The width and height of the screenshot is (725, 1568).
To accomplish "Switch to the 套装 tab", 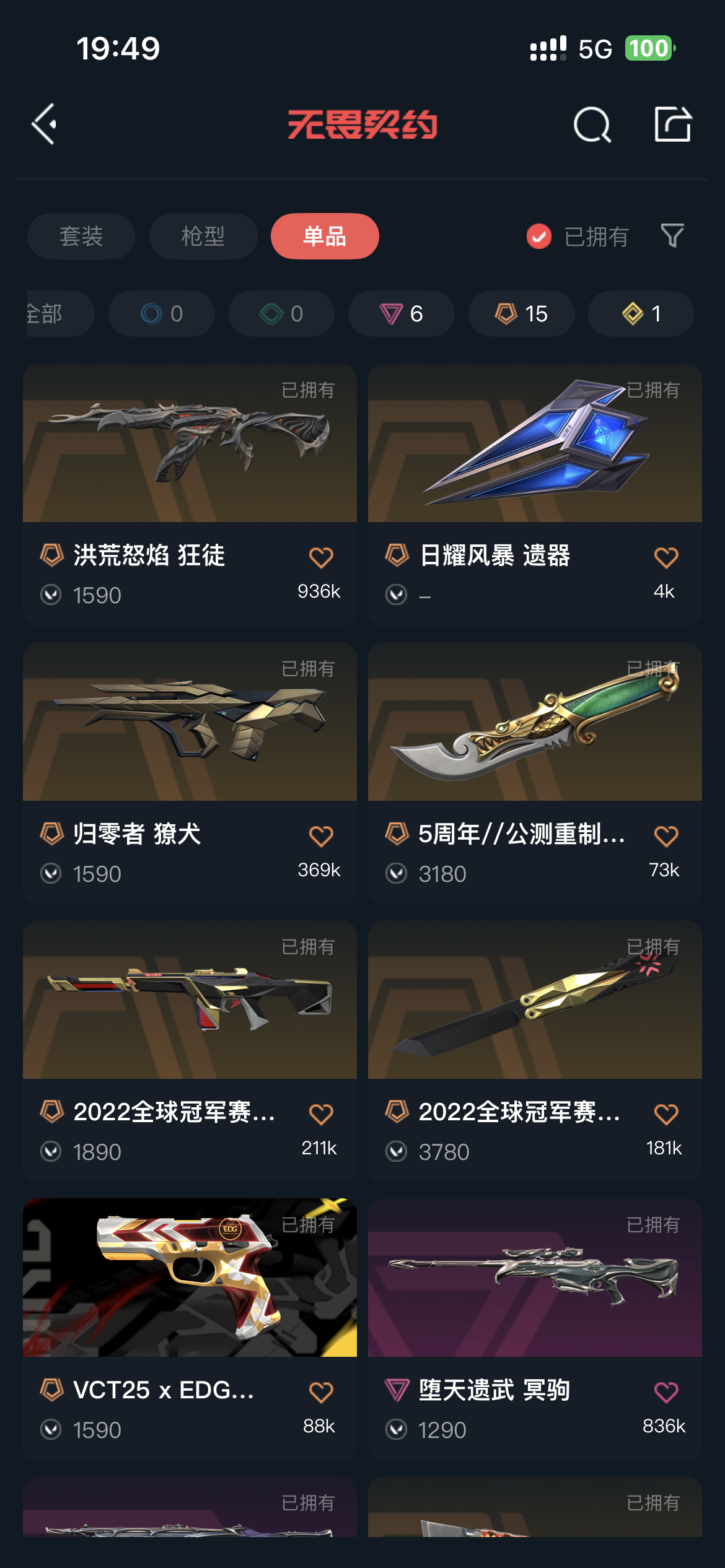I will 81,236.
